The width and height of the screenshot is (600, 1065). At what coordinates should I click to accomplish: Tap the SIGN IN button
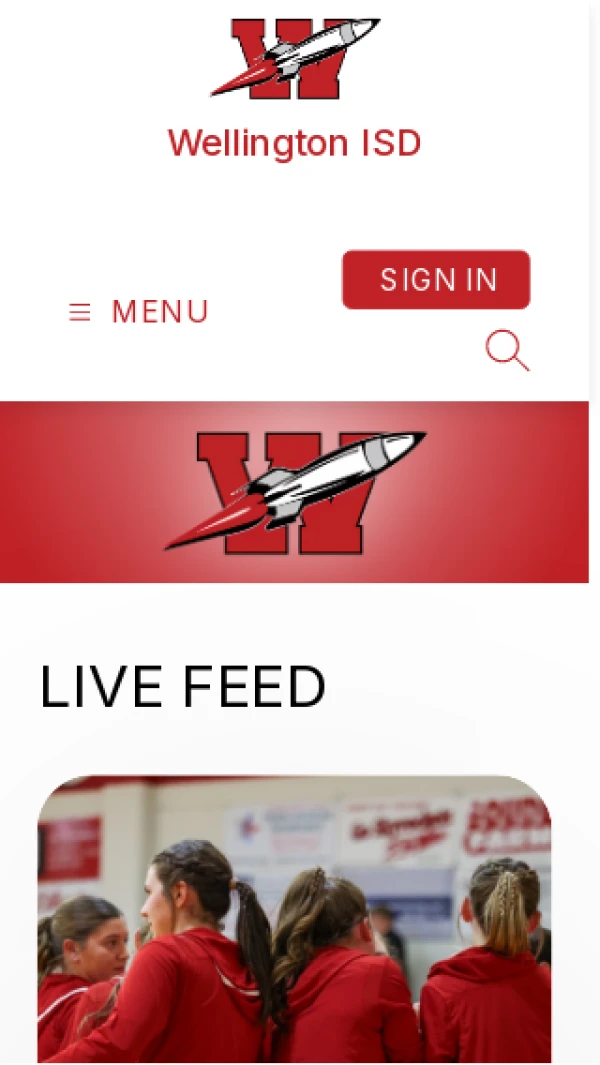(436, 280)
